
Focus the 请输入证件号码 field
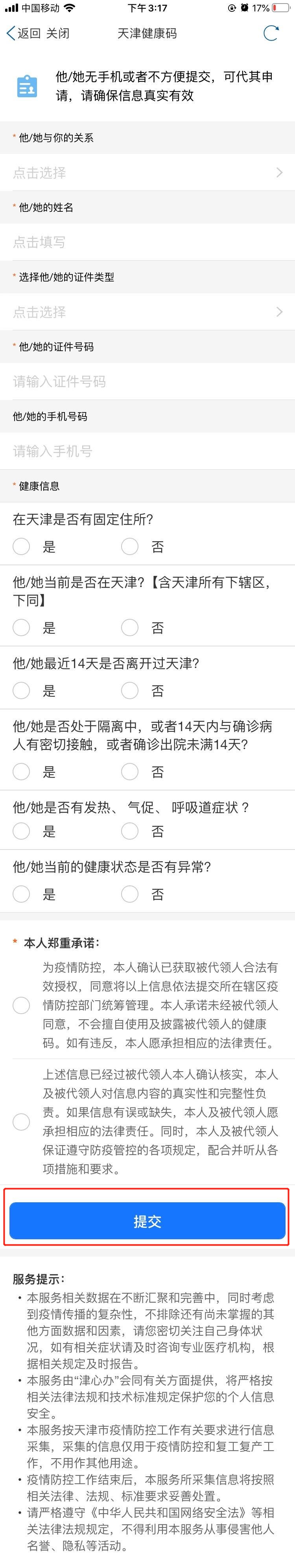(147, 381)
